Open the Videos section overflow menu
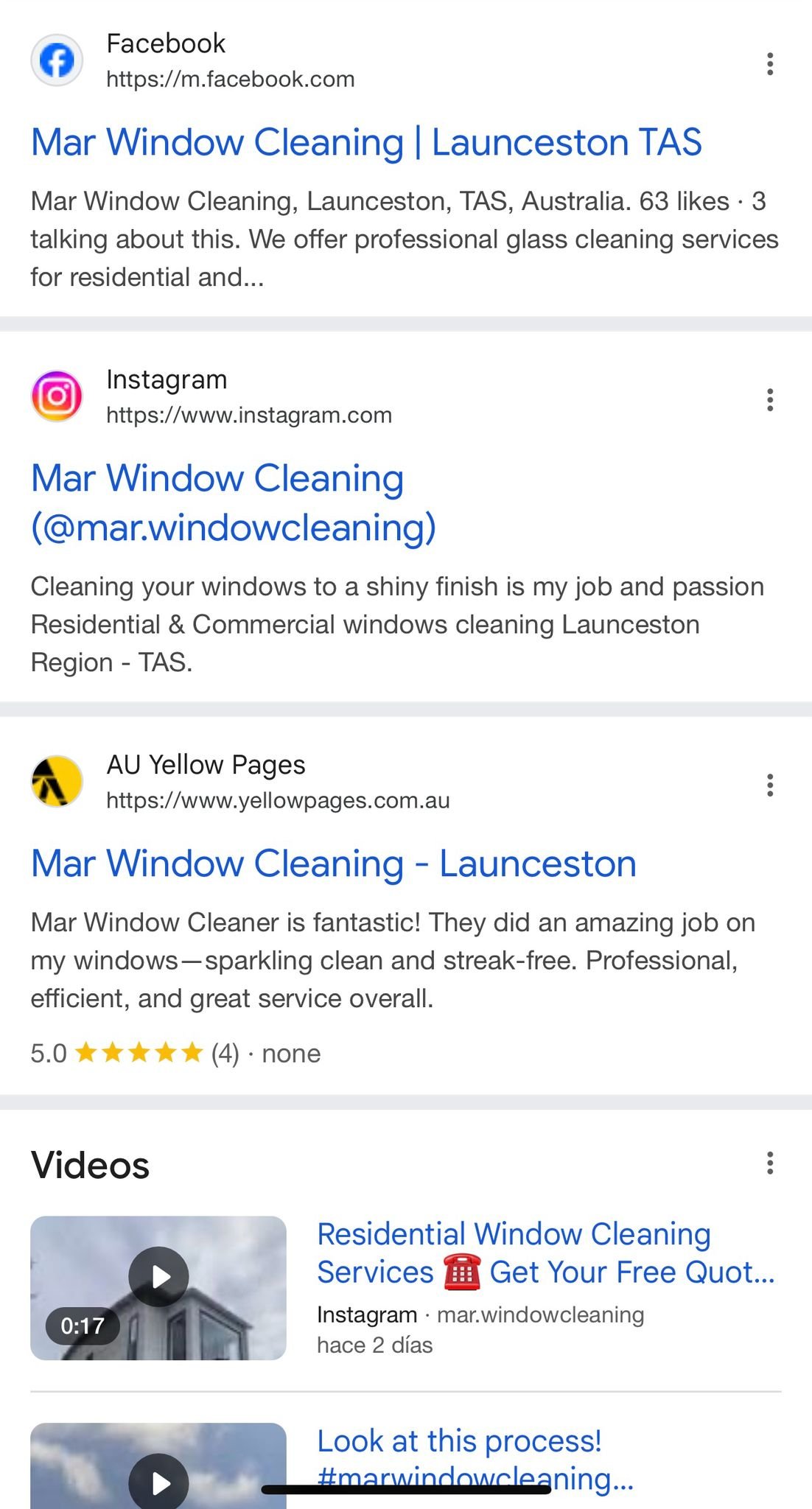The width and height of the screenshot is (812, 1509). click(770, 1163)
